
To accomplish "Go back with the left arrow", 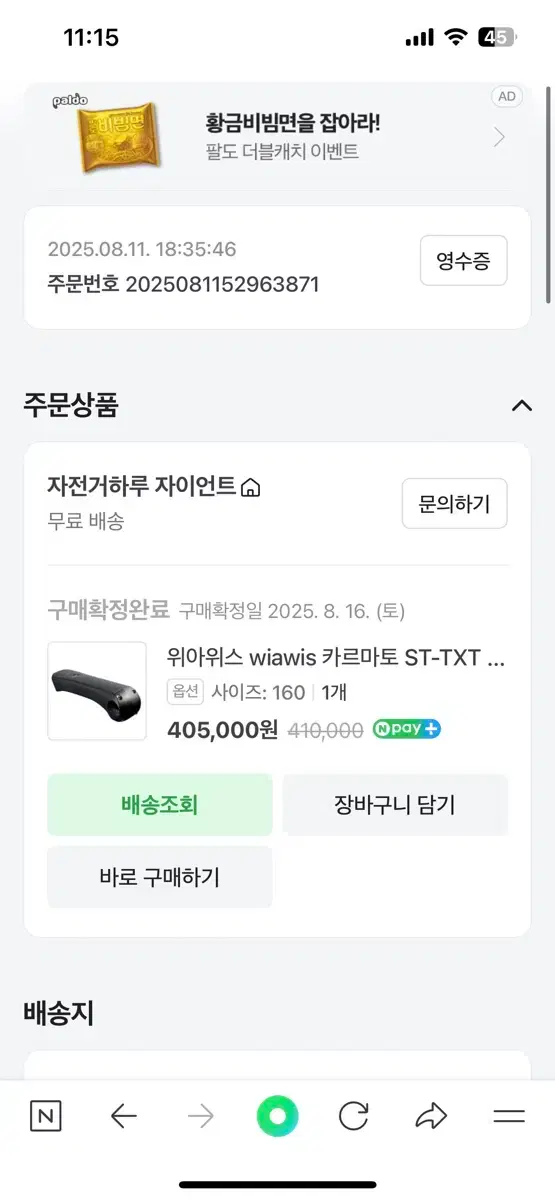I will [x=123, y=1116].
